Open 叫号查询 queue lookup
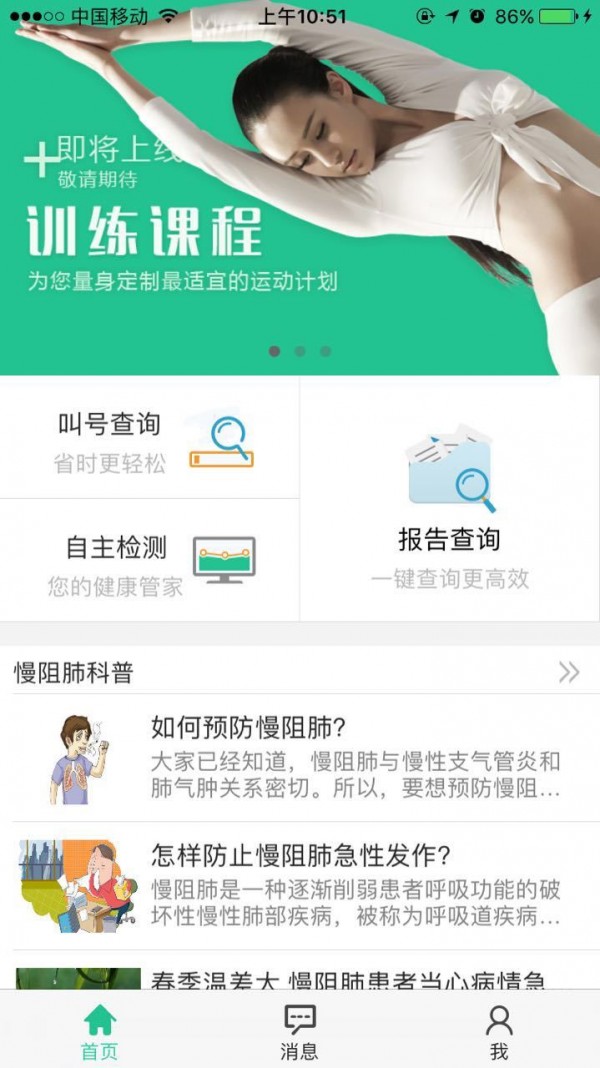 [x=150, y=438]
